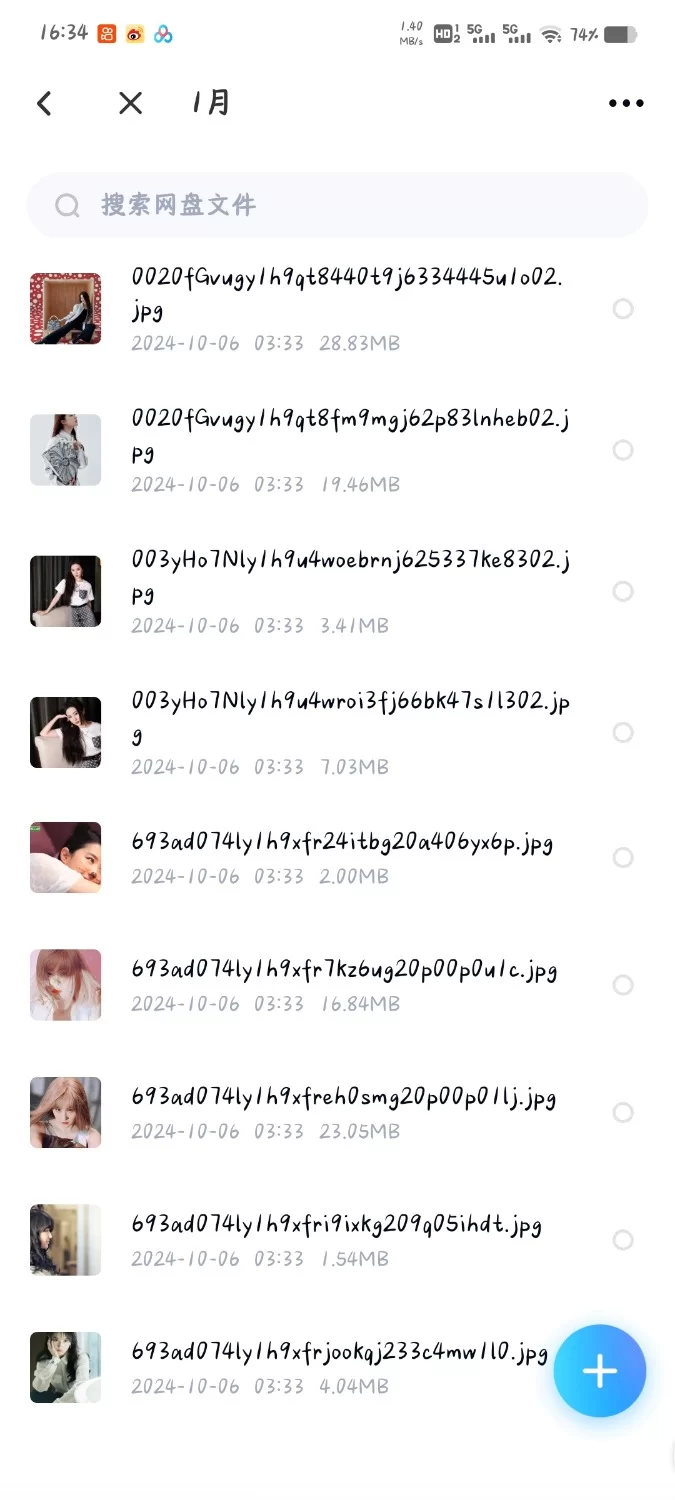Tap the 搜索网盘文件 search box
Screen dimensions: 675x1500
337,205
